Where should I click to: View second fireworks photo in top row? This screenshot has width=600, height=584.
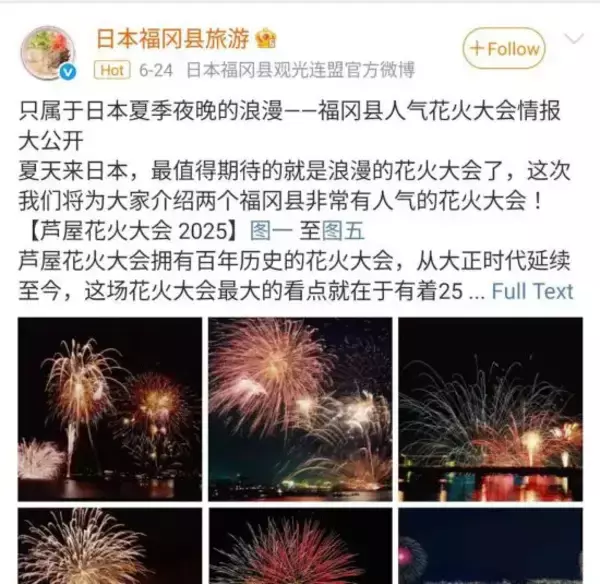[300, 408]
